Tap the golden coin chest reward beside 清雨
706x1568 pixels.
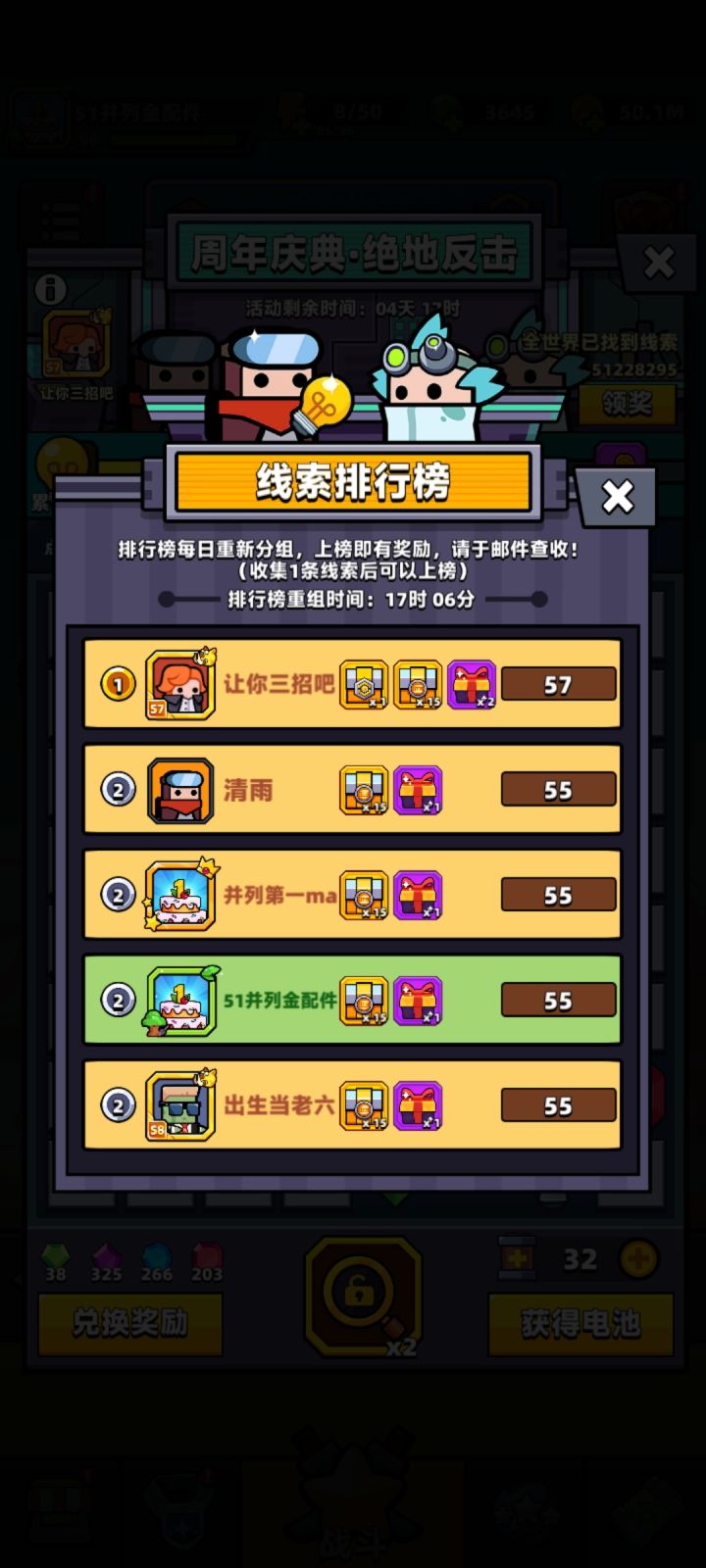pos(365,790)
